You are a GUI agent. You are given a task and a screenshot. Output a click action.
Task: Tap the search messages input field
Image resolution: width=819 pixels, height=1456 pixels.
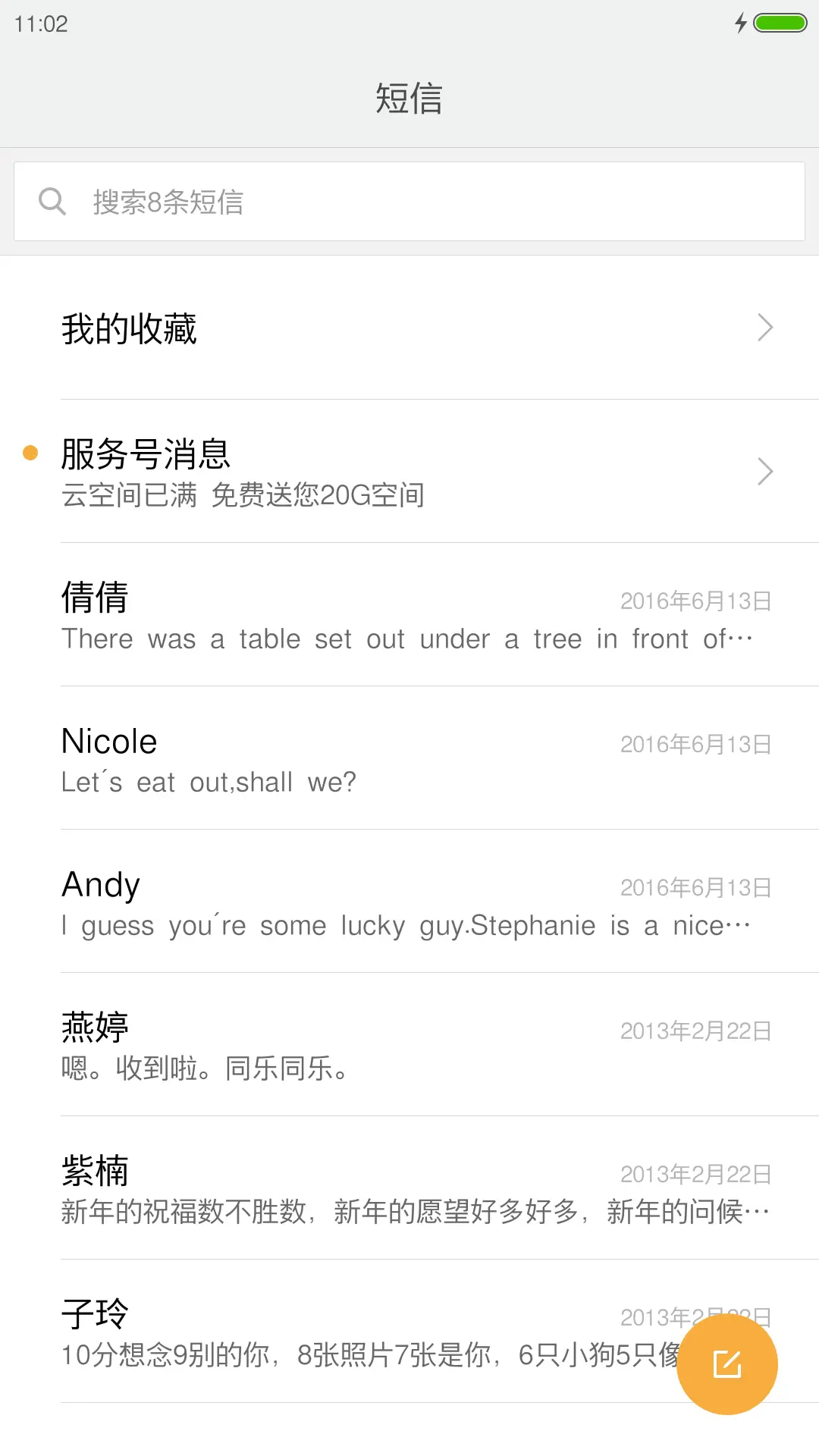409,200
